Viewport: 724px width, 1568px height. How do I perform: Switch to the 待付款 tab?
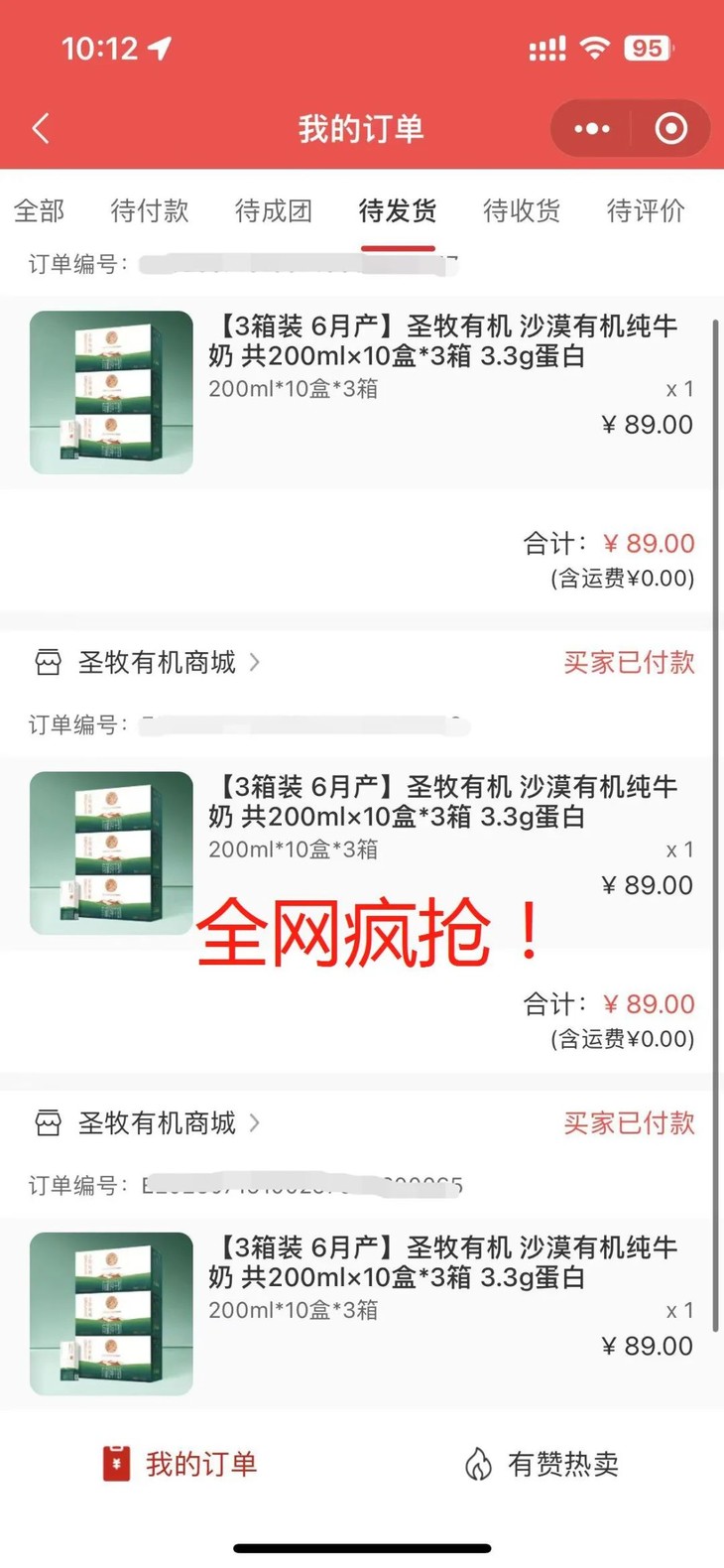click(149, 210)
